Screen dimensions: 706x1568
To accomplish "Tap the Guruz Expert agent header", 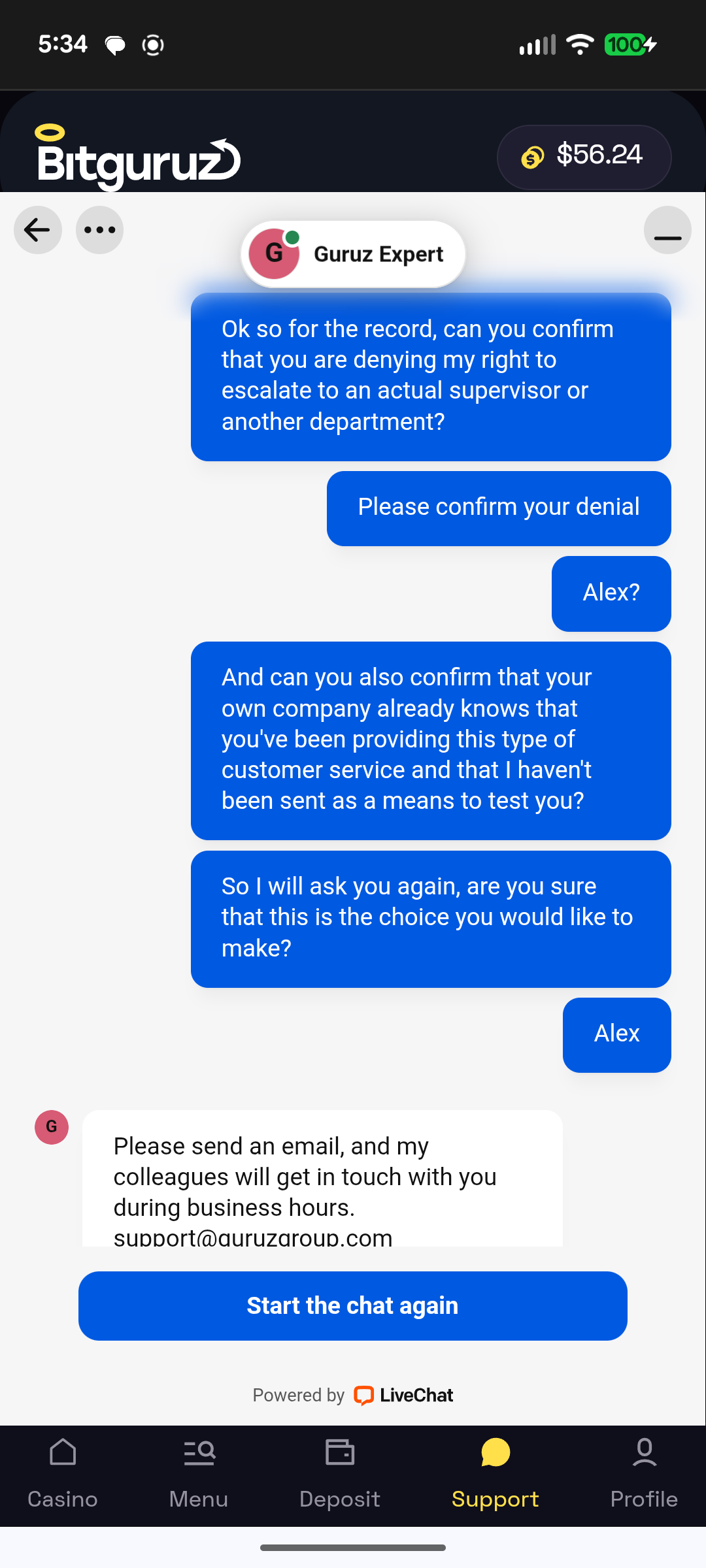I will tap(353, 253).
